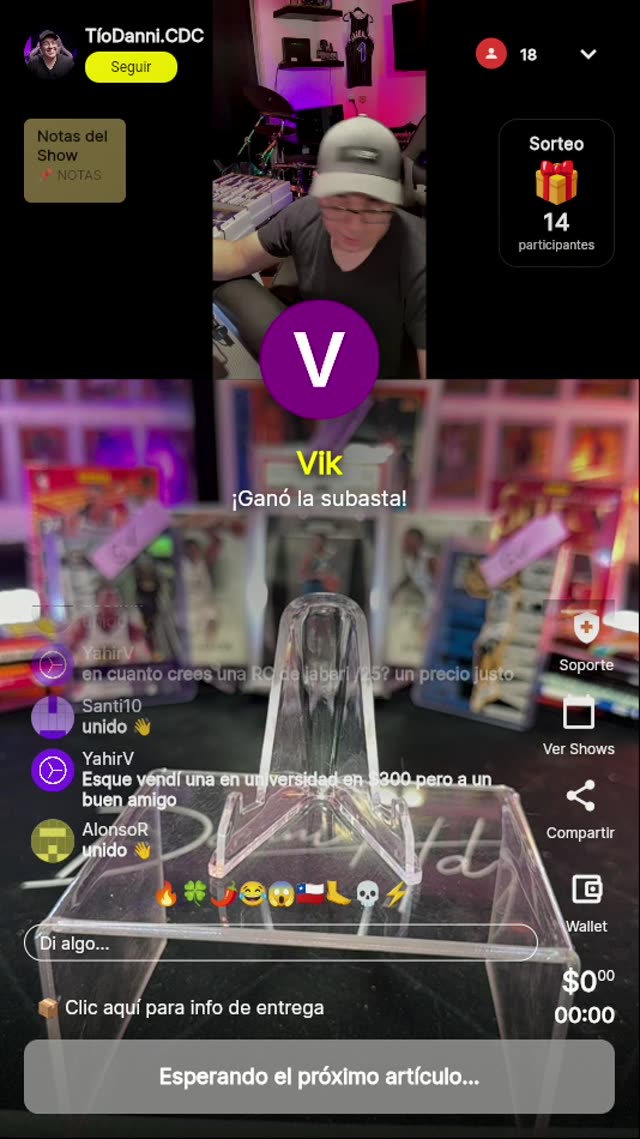Open Notas del Show card
The height and width of the screenshot is (1139, 640).
tap(75, 161)
